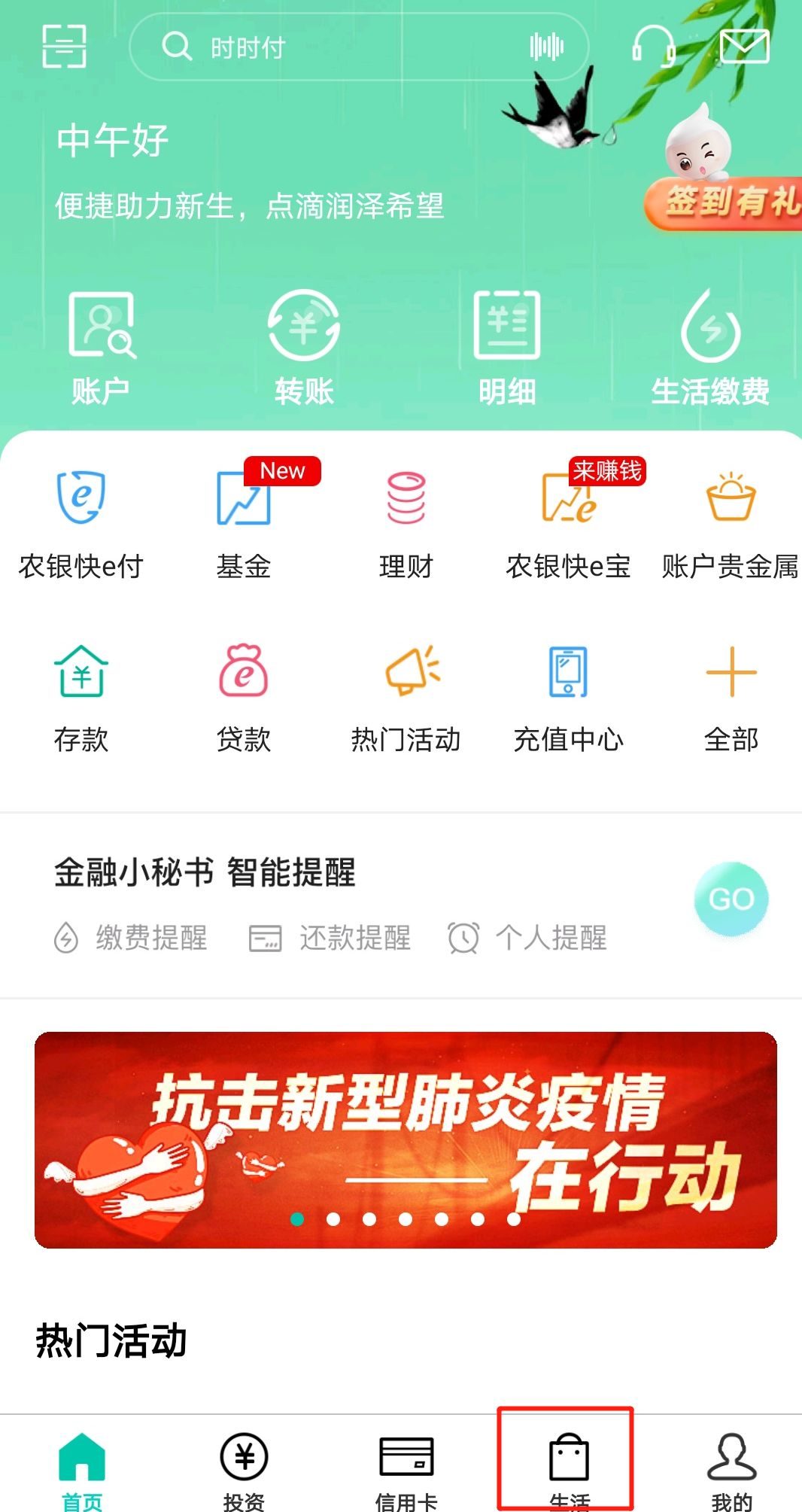Open the headset customer service icon
The image size is (802, 1512).
[x=654, y=47]
